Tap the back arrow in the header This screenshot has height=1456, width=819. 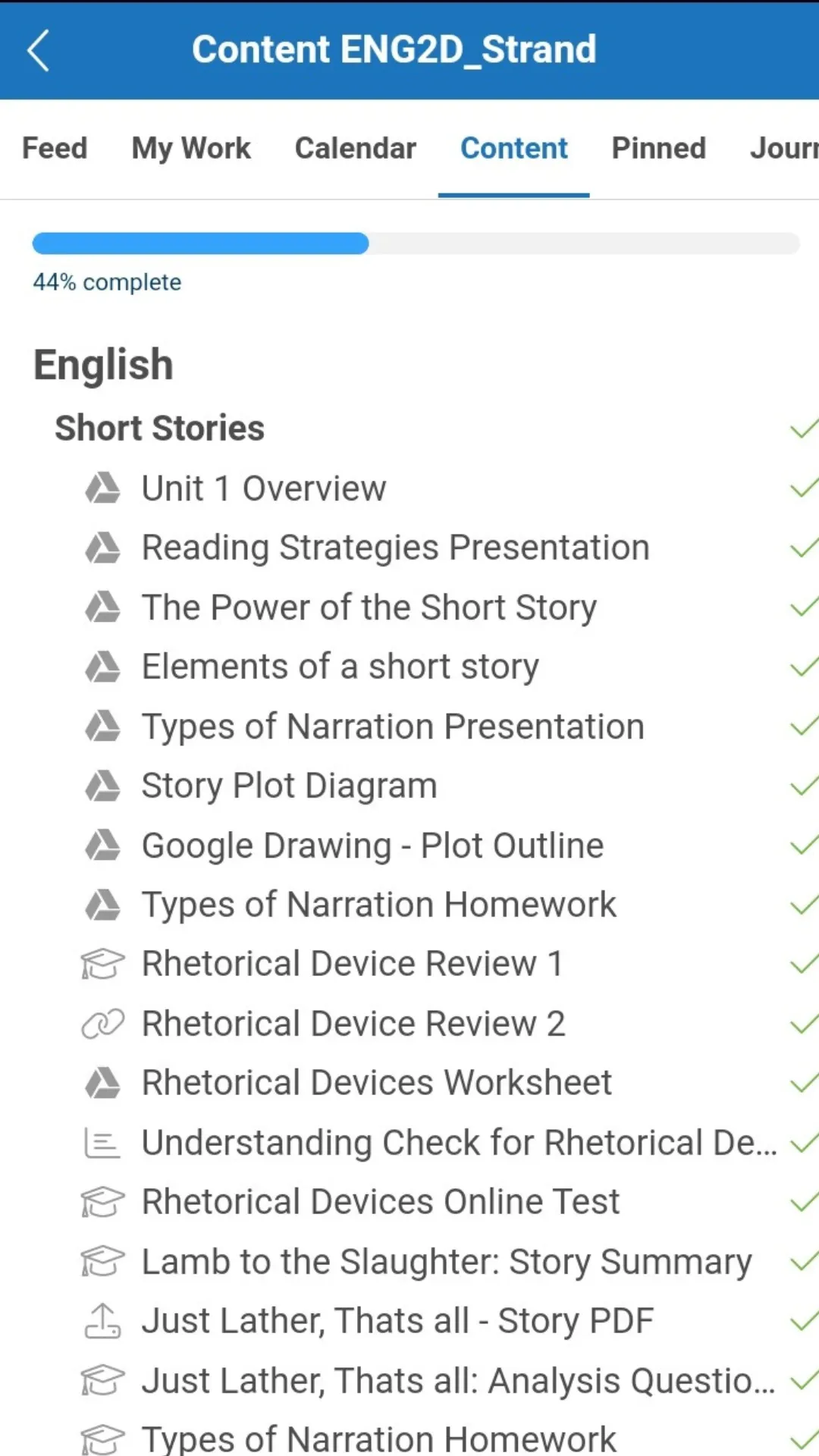[x=39, y=49]
